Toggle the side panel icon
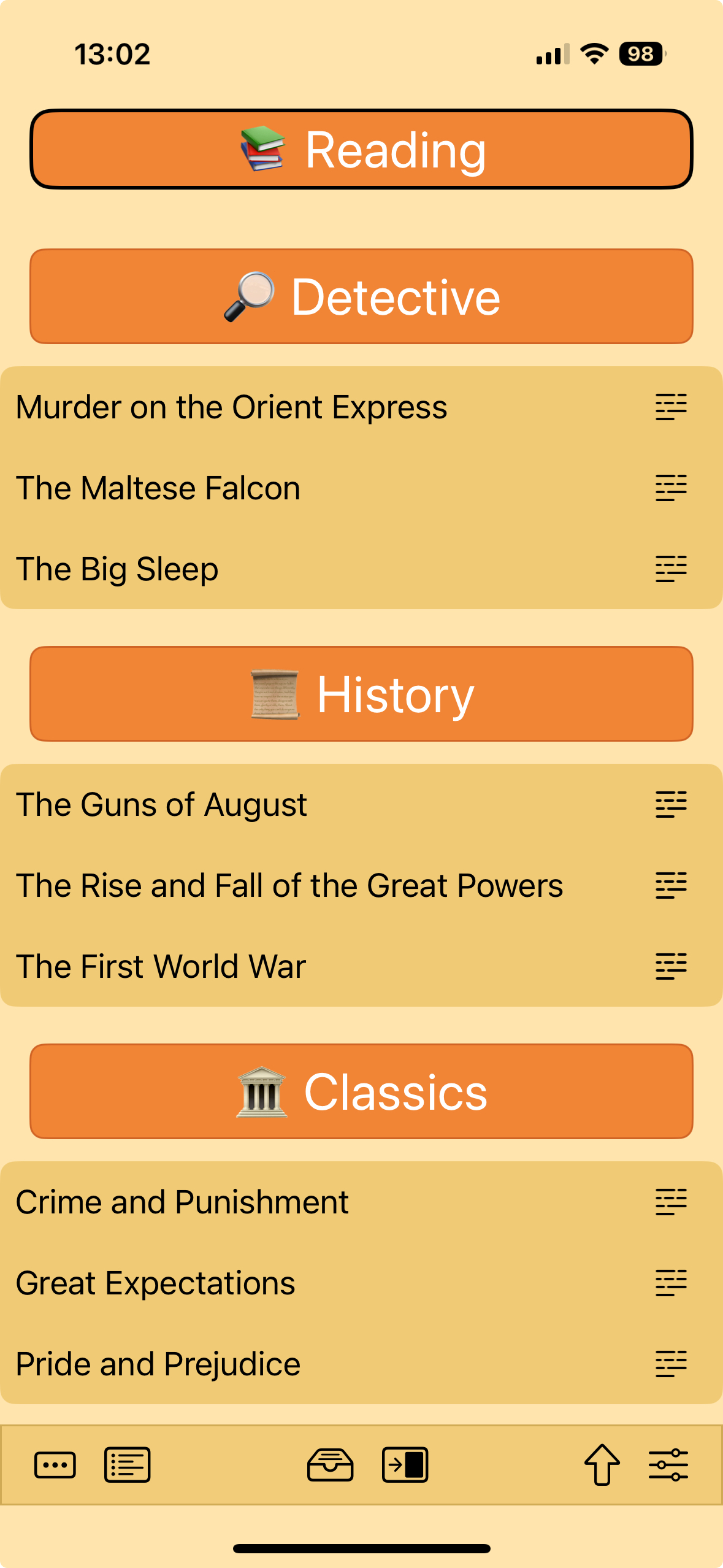Image resolution: width=723 pixels, height=1568 pixels. (x=405, y=1465)
